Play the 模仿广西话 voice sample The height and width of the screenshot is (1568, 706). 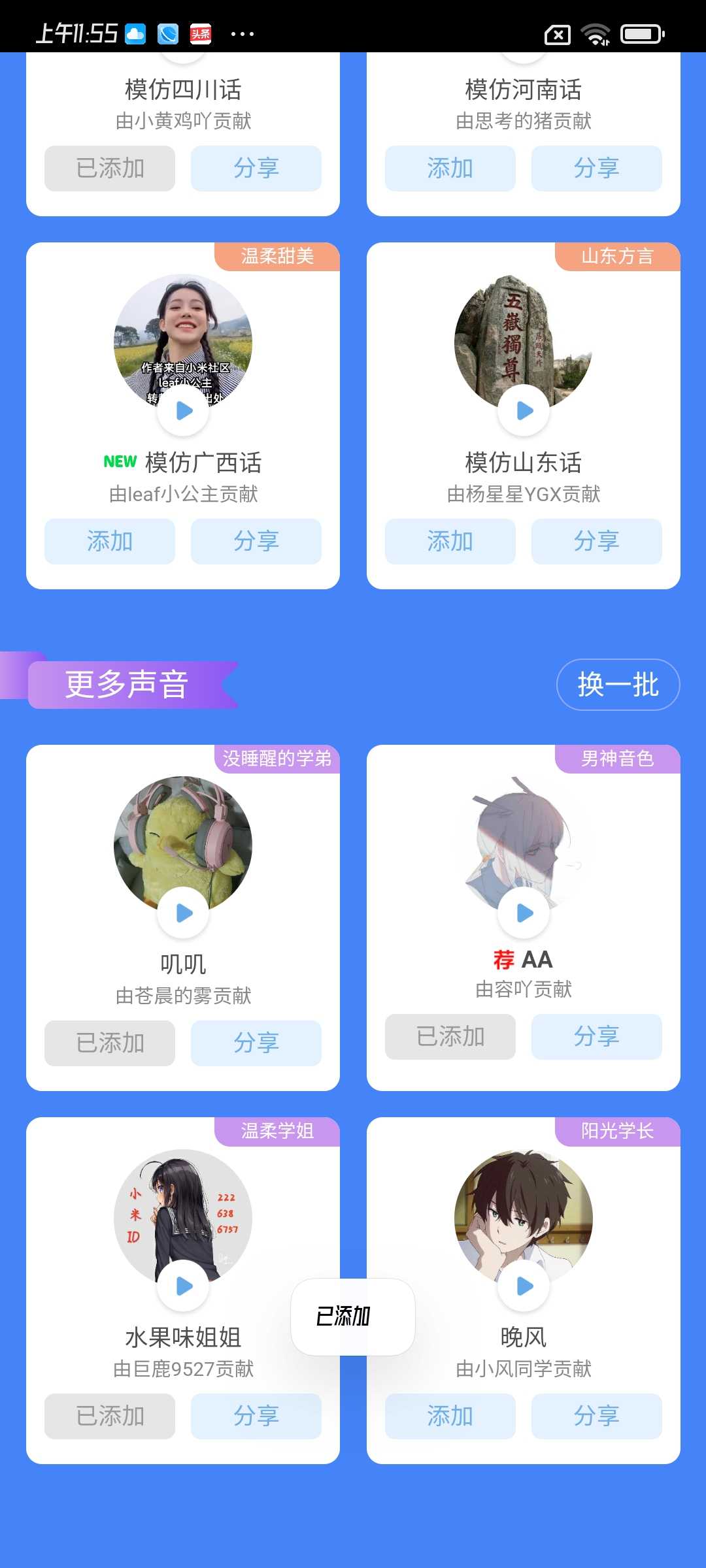[184, 411]
